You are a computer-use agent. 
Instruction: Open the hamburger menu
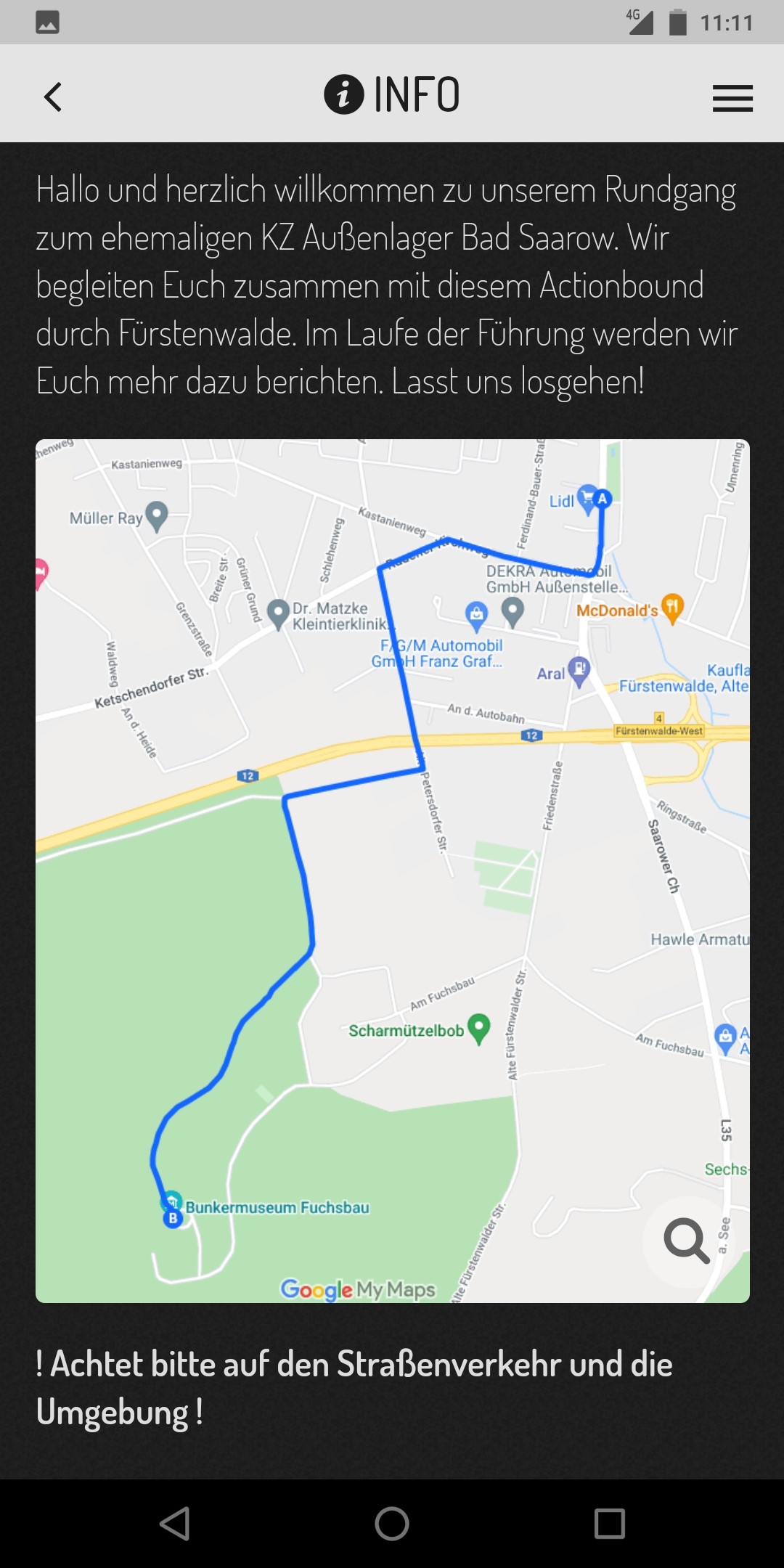coord(732,98)
